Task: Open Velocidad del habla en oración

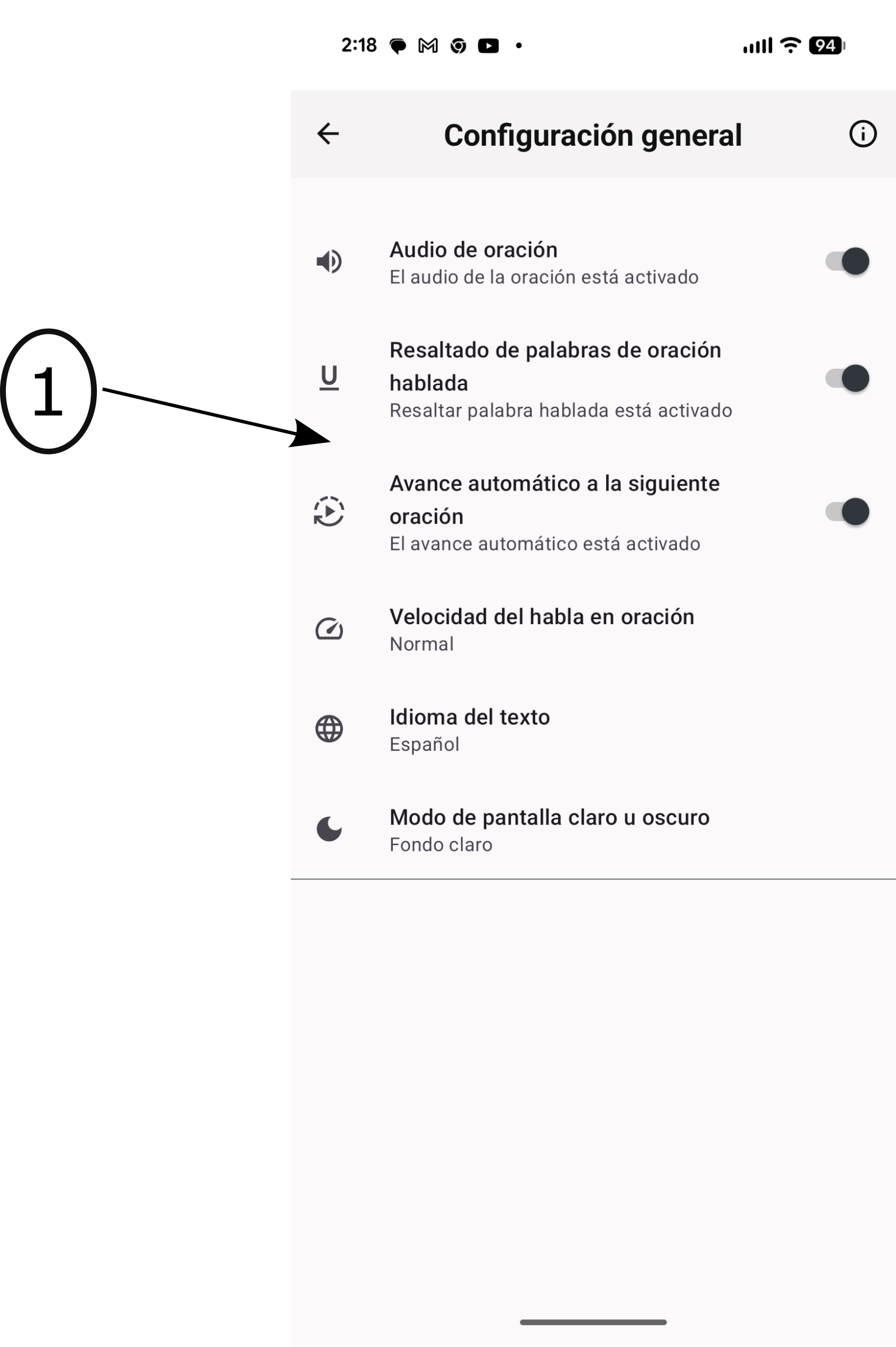Action: coord(542,629)
